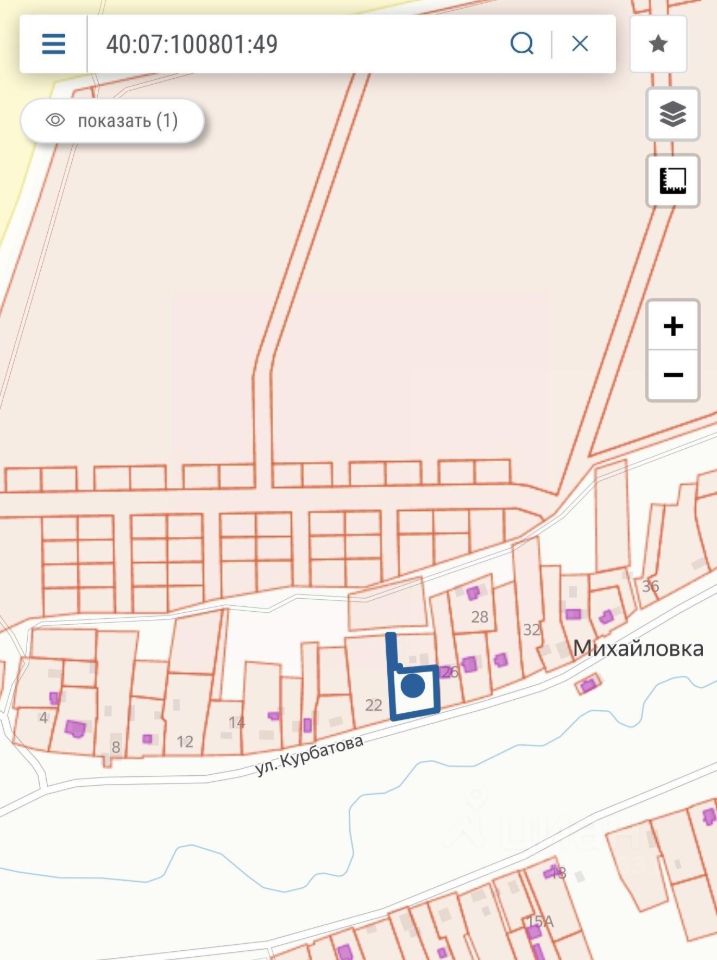
Task: Run search with magnifier icon
Action: coord(522,44)
